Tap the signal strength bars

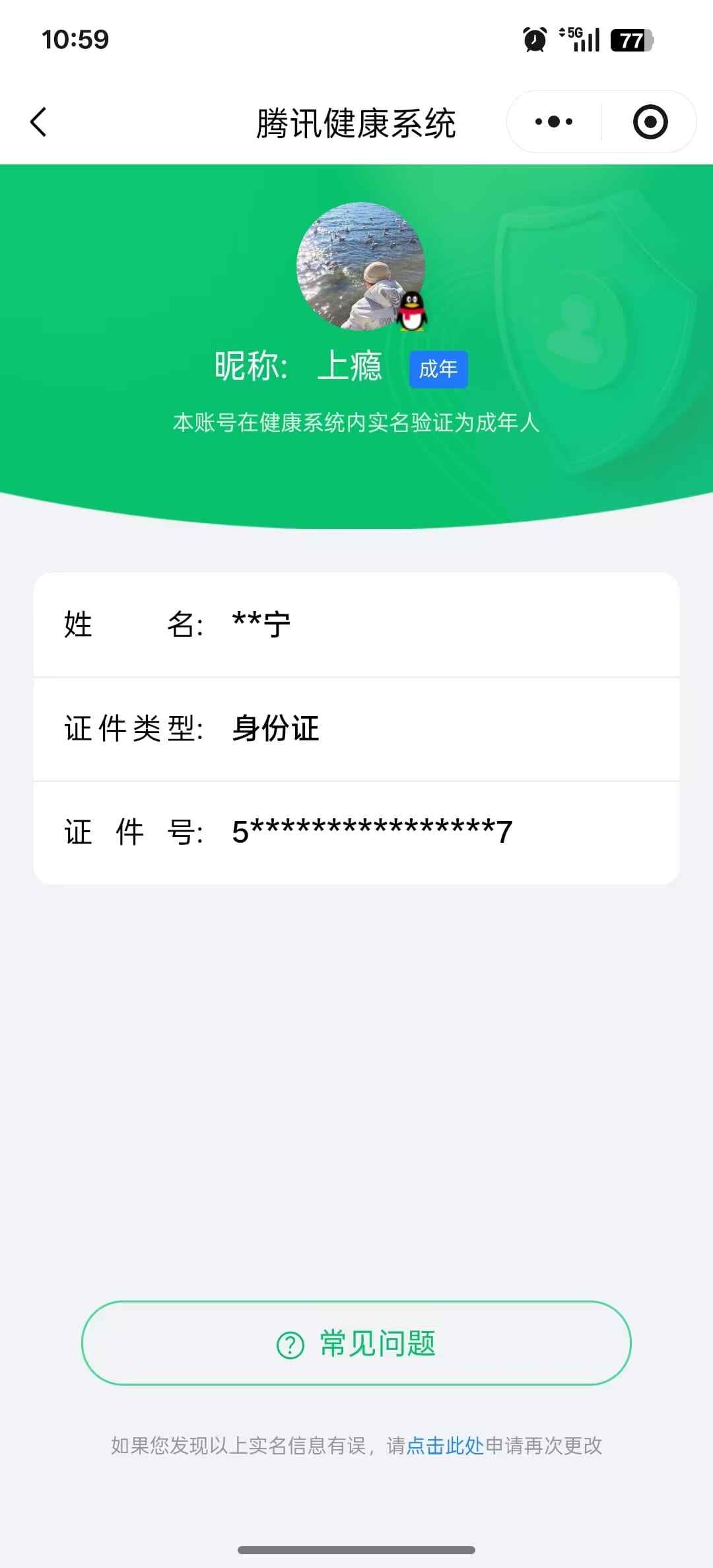tap(586, 41)
